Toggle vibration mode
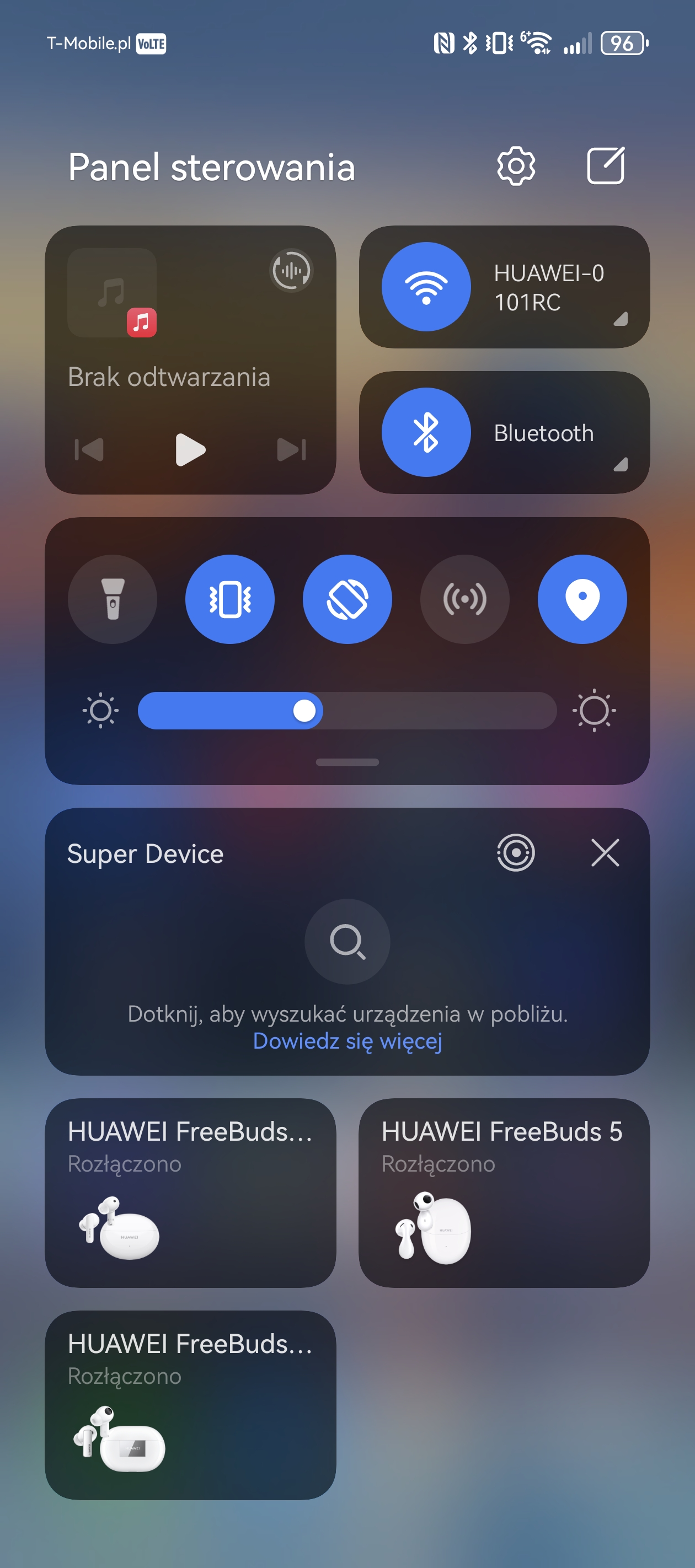 [230, 599]
